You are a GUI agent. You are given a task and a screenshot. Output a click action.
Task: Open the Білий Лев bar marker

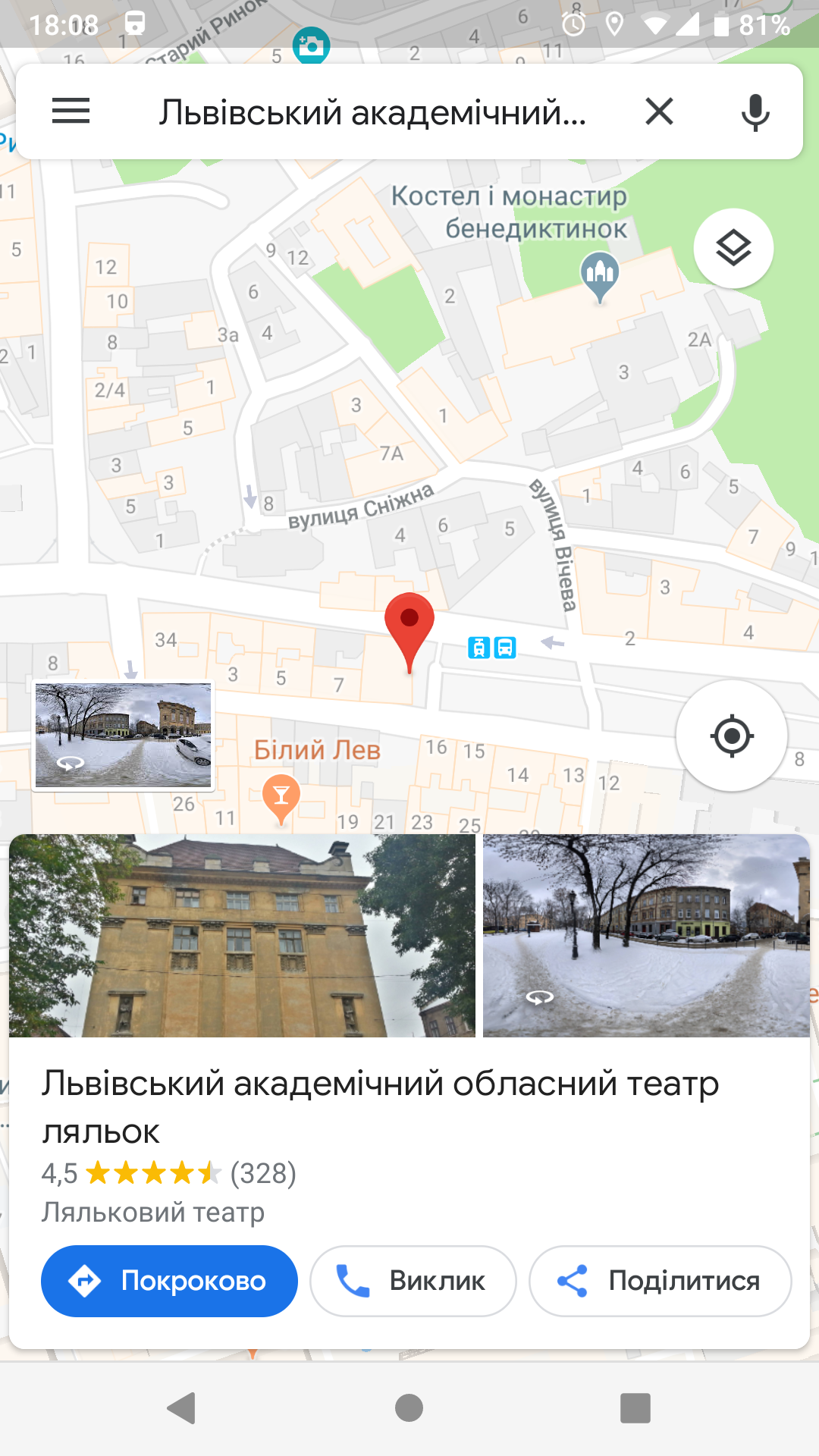(281, 796)
